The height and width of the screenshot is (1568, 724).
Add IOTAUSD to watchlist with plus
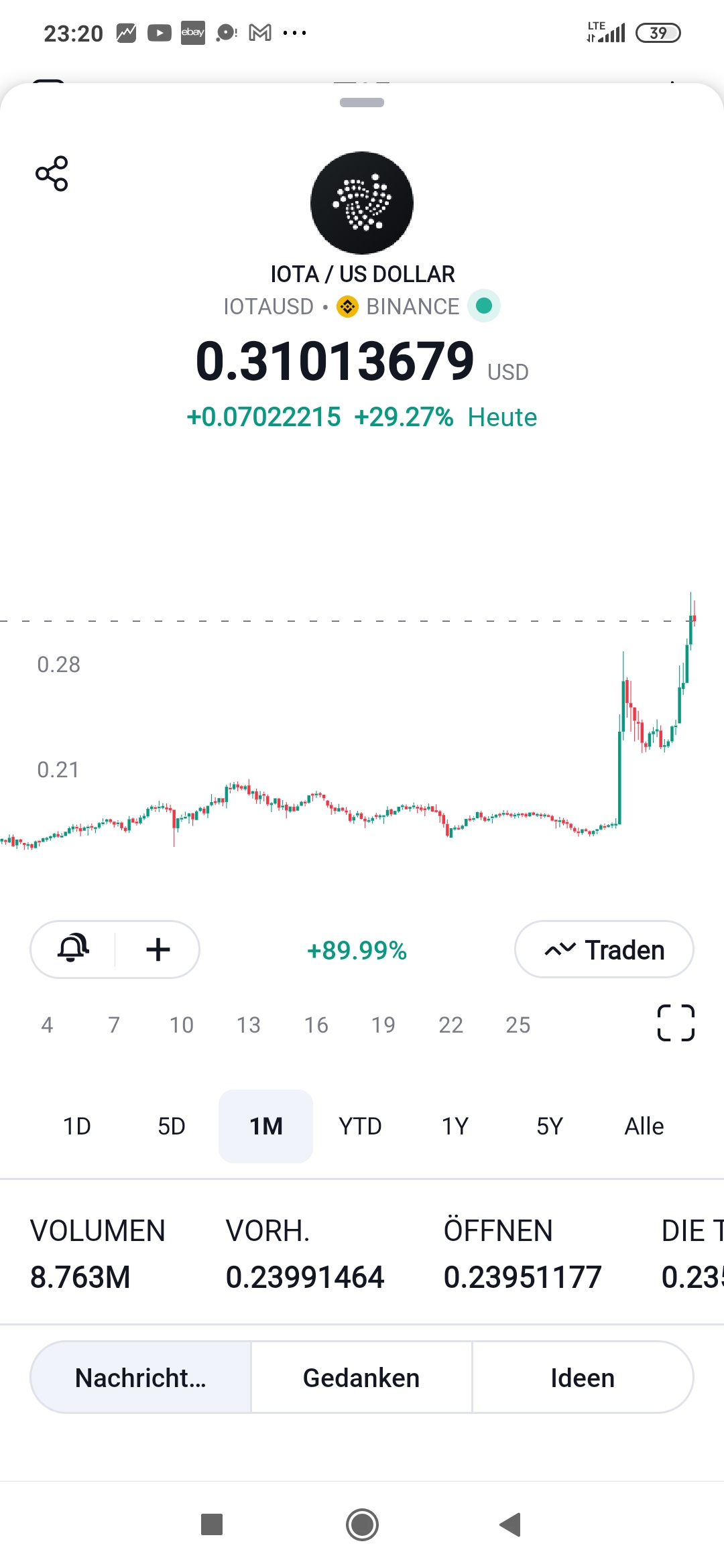(158, 949)
